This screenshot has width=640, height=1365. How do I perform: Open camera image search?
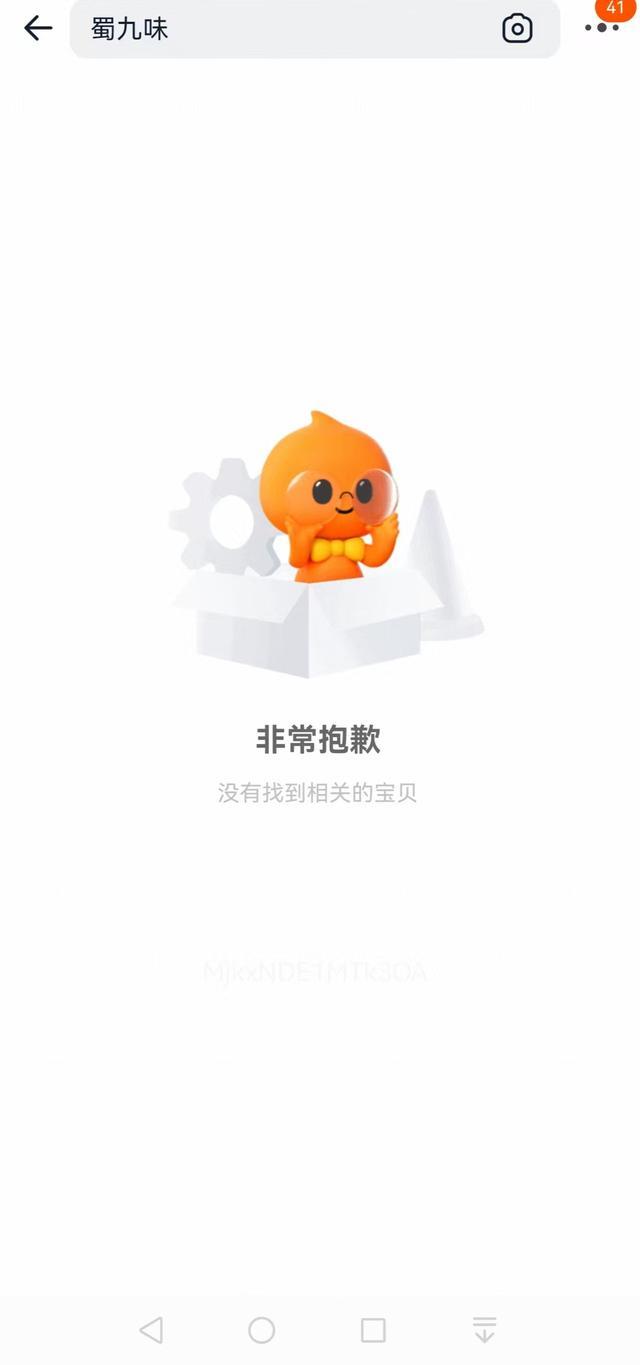(x=517, y=29)
